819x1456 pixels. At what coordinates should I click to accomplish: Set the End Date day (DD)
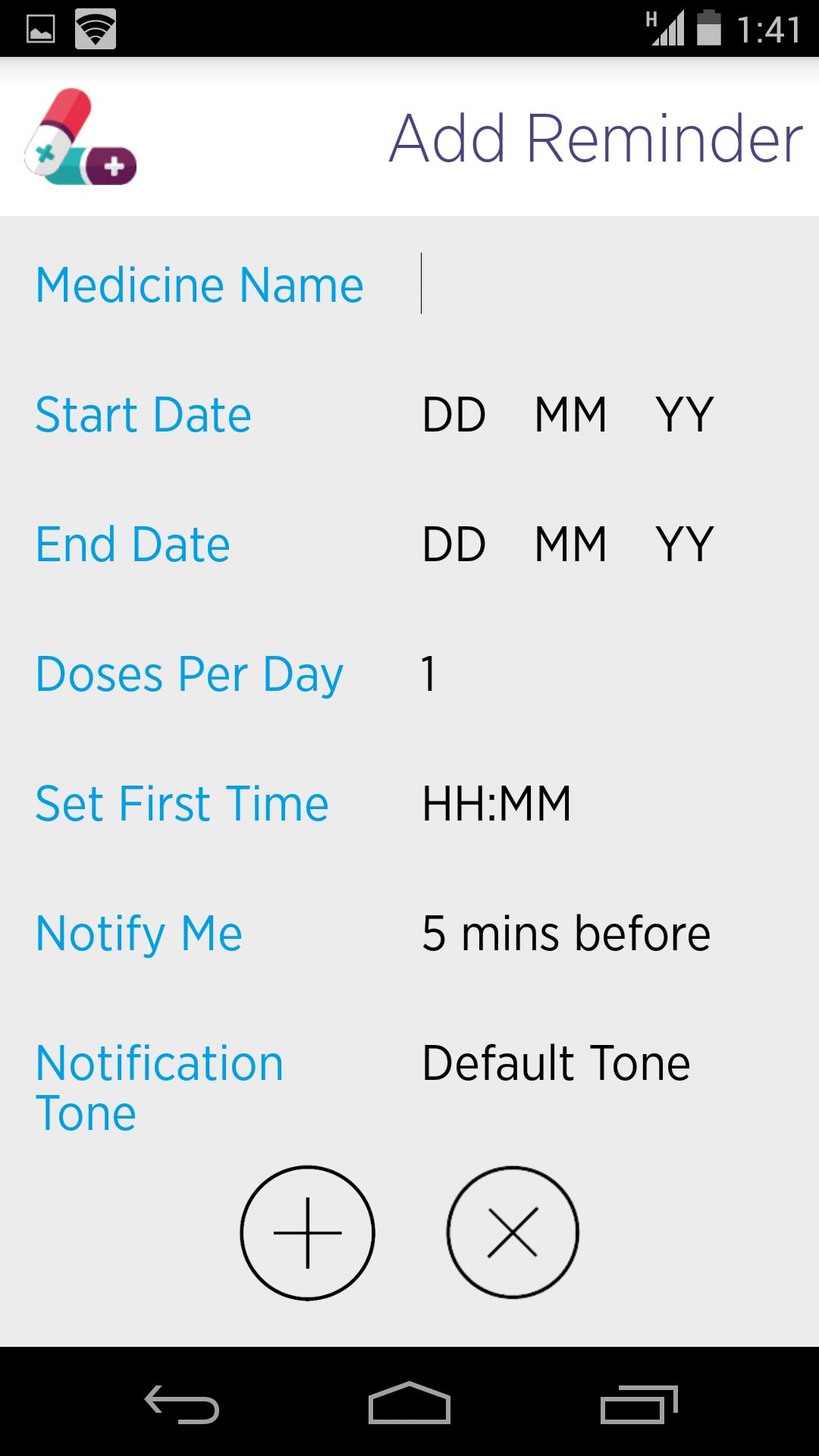click(453, 544)
